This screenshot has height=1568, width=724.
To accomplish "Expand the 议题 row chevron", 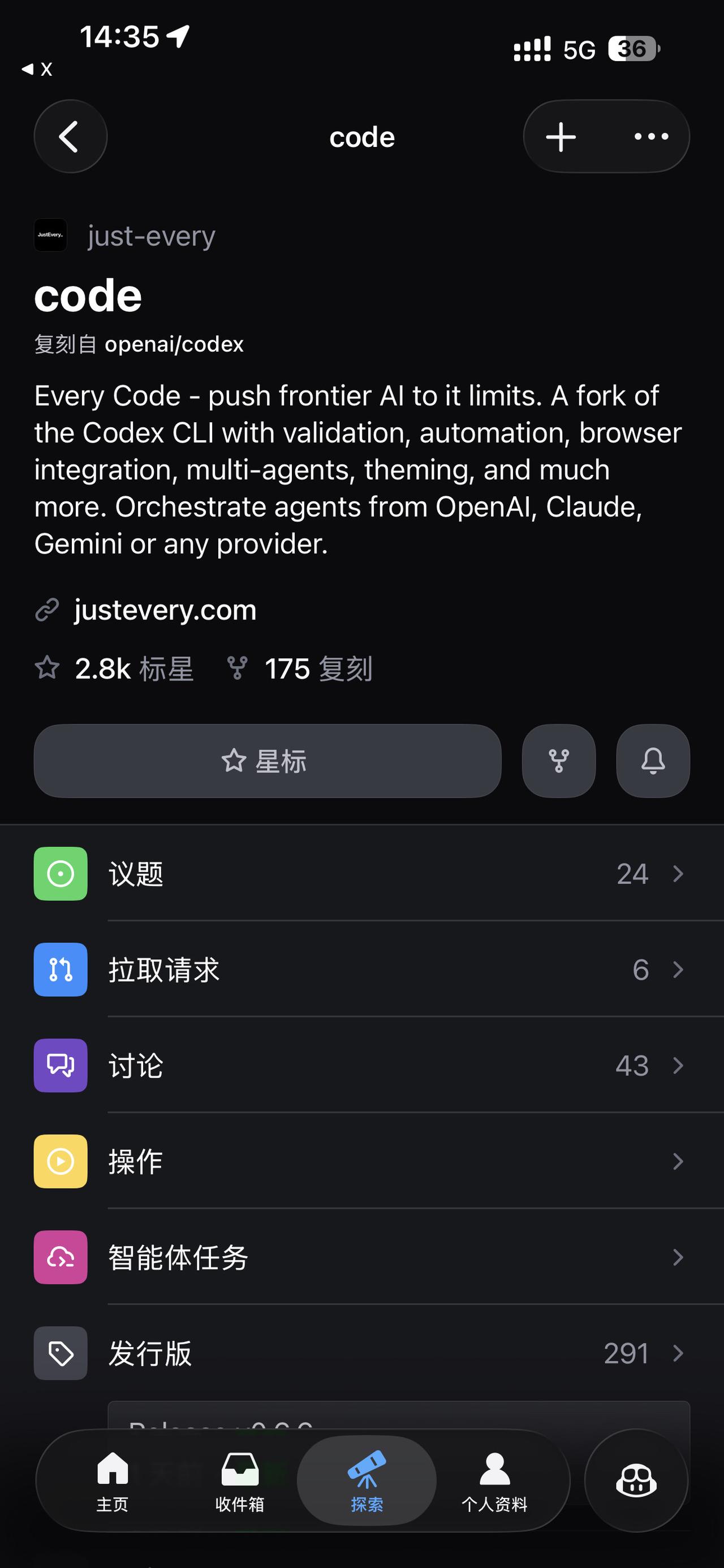I will [x=678, y=873].
